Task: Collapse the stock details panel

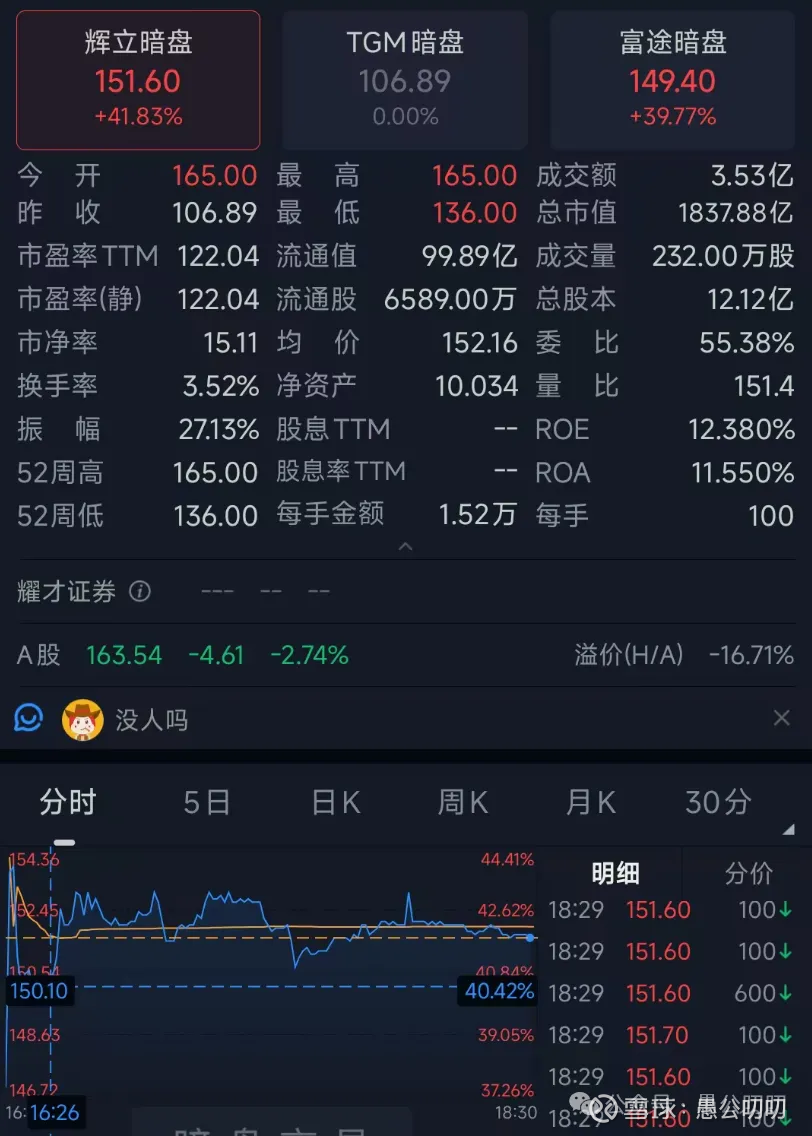Action: [405, 546]
